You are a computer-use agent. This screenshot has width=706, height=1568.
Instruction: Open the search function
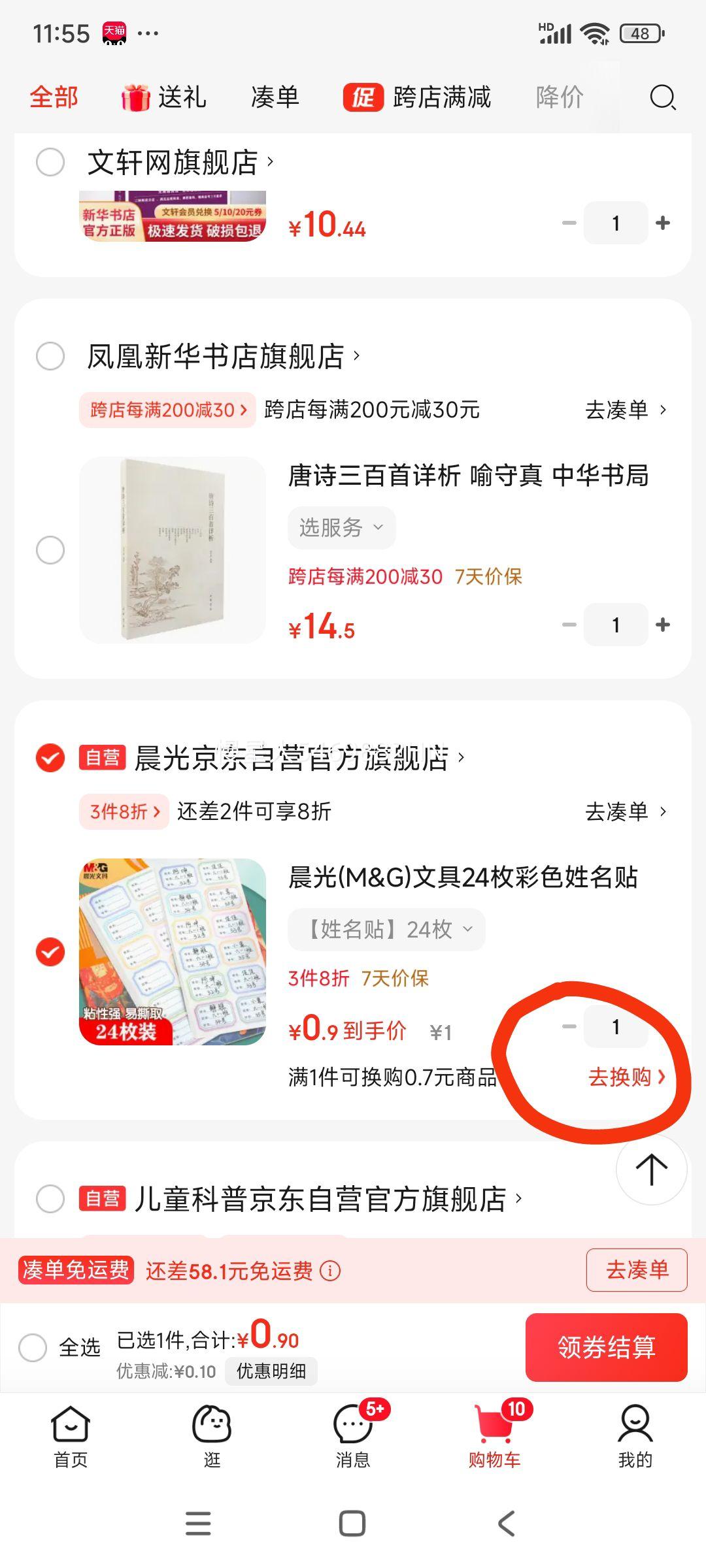tap(662, 99)
